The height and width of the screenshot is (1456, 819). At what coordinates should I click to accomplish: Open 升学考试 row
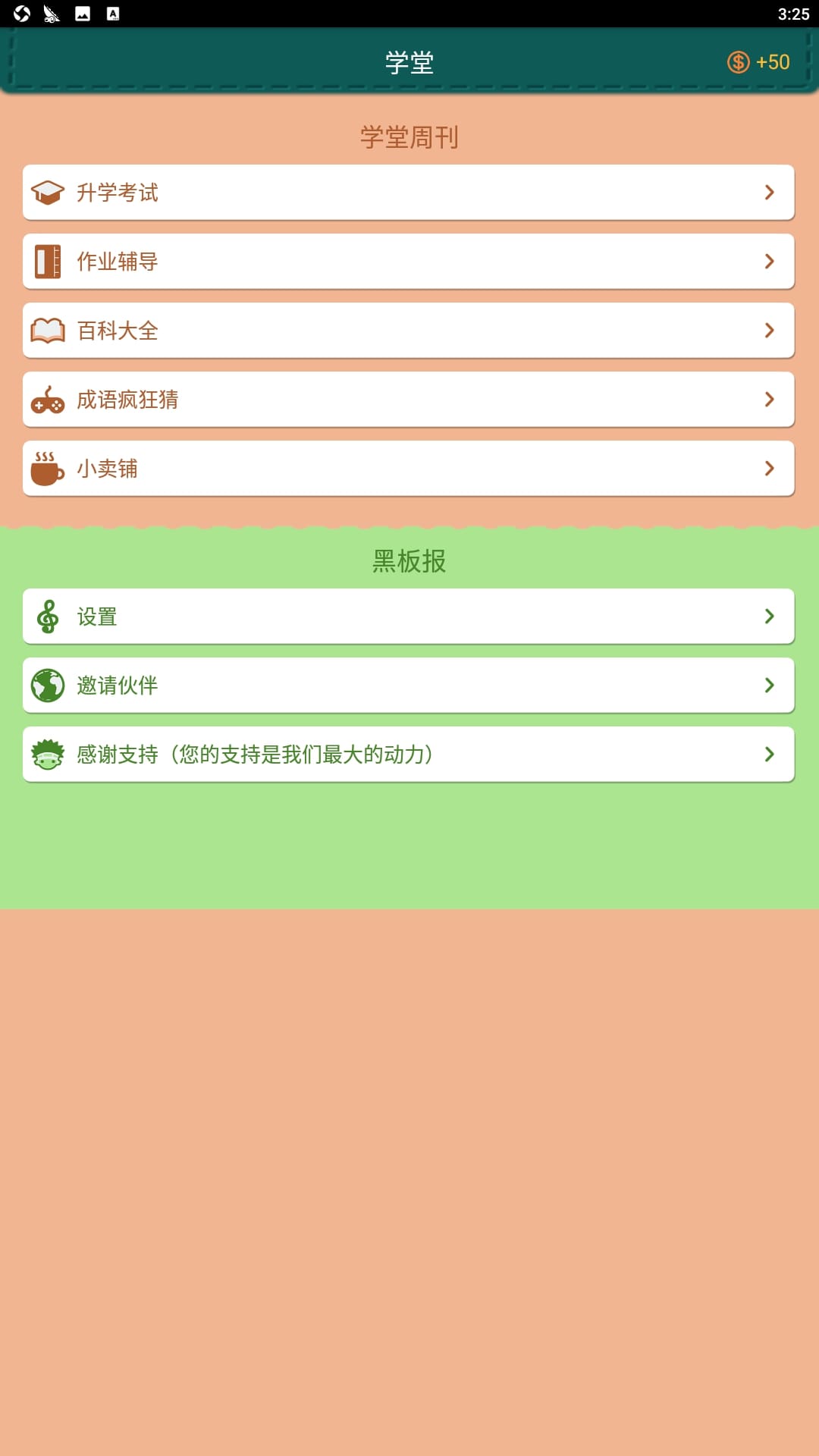(409, 193)
